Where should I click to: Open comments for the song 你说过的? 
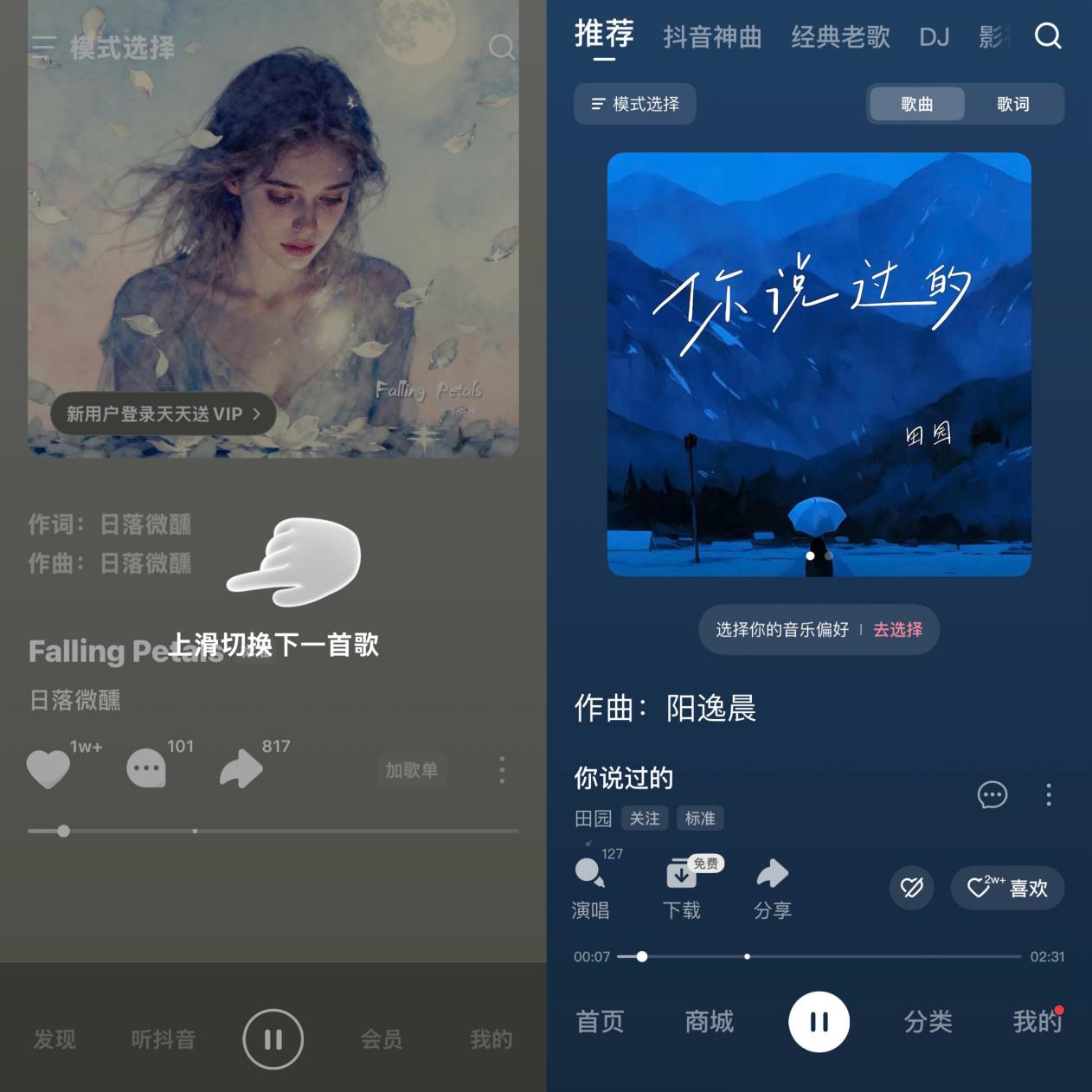coord(992,794)
